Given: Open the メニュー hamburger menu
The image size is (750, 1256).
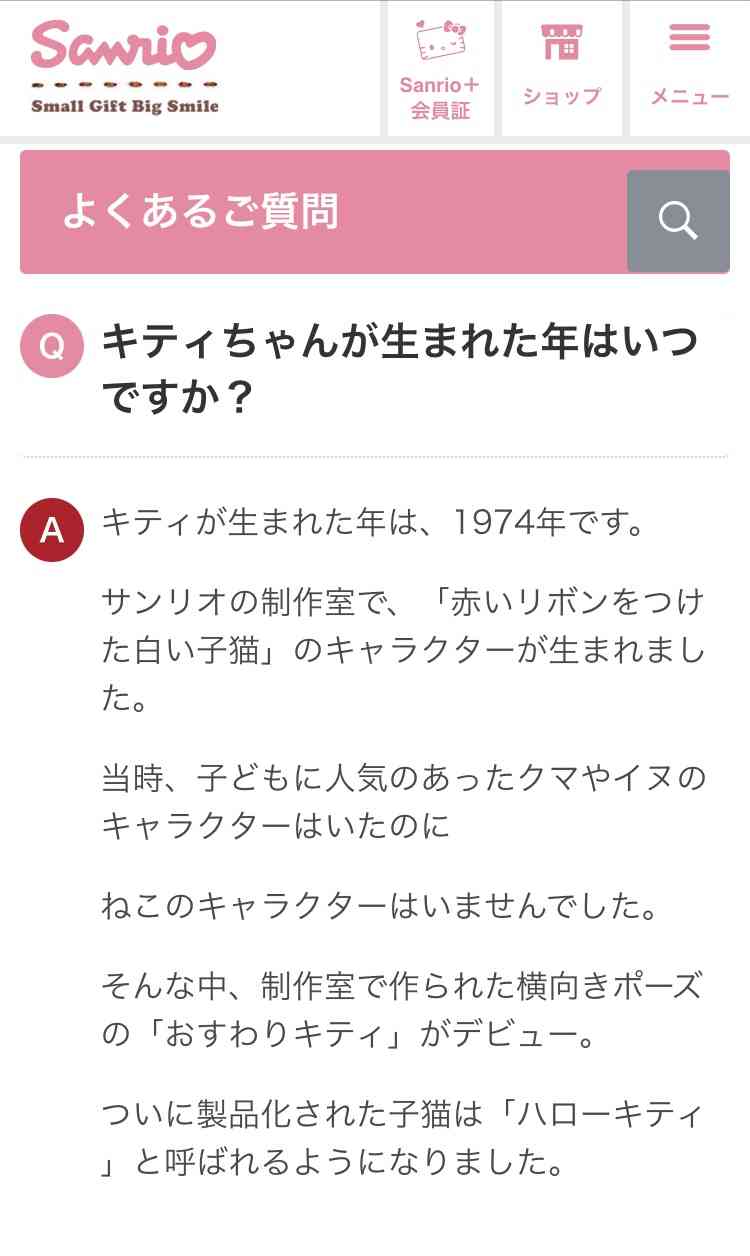Looking at the screenshot, I should pyautogui.click(x=690, y=68).
